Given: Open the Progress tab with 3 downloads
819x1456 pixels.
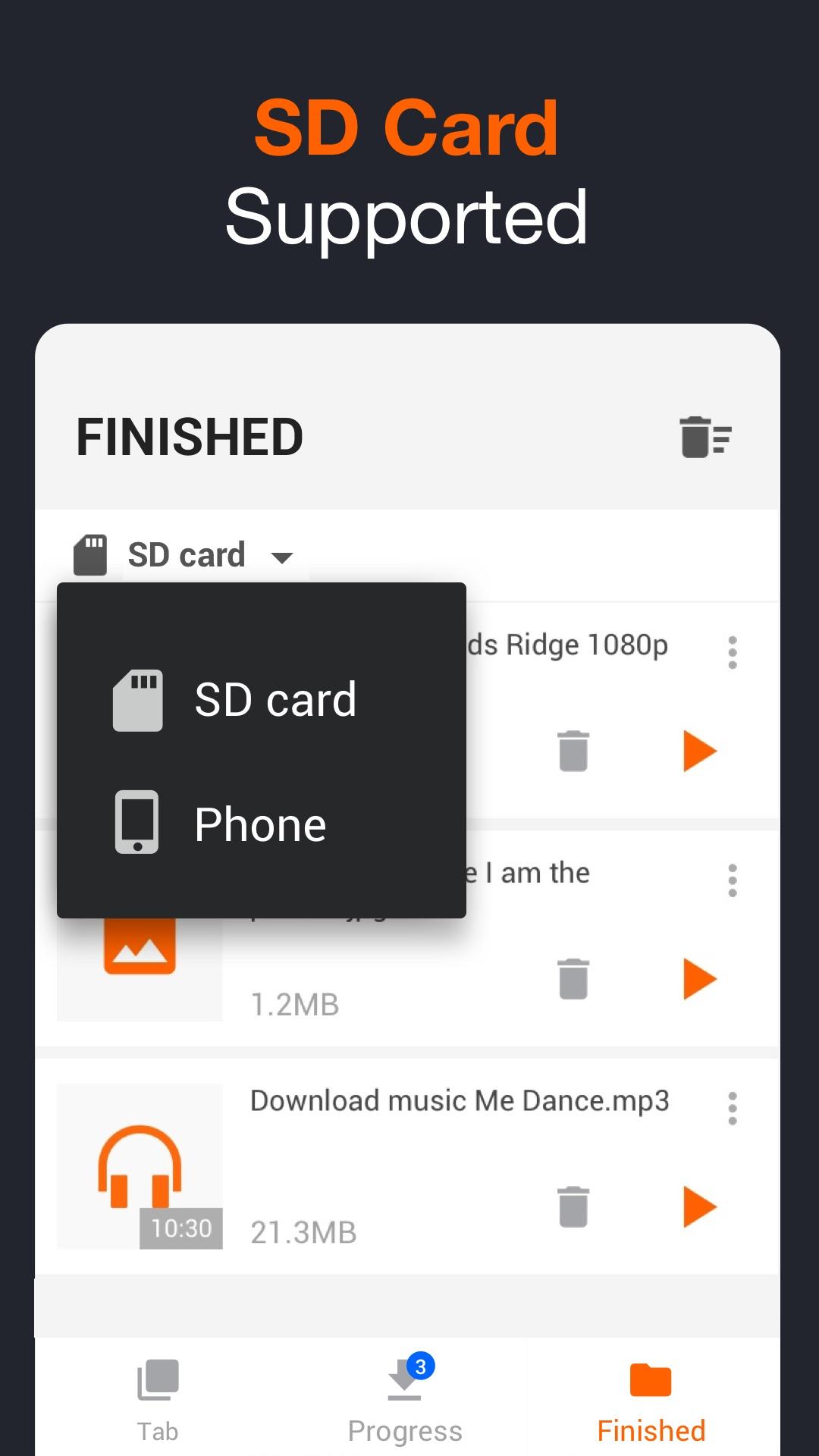Looking at the screenshot, I should (404, 1399).
